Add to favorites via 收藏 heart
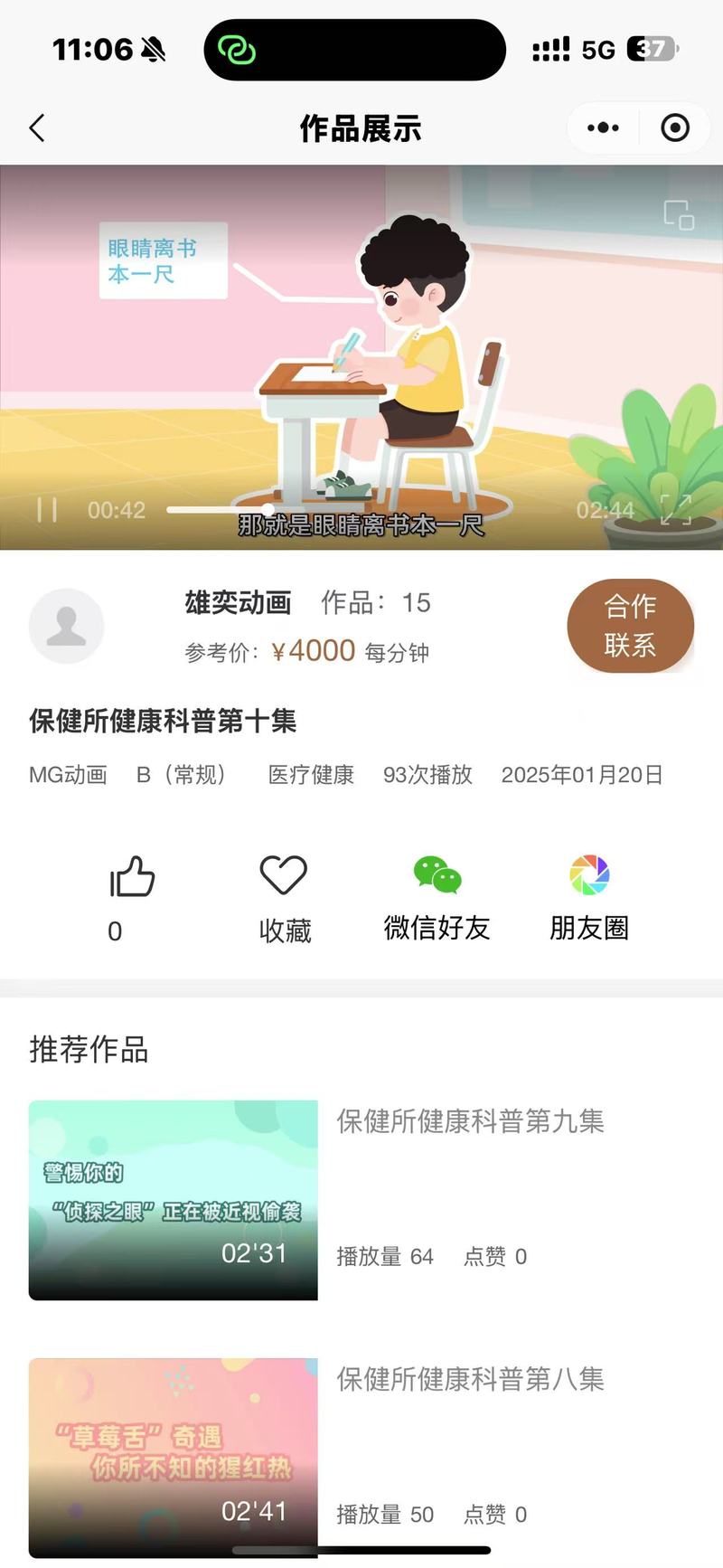 click(284, 875)
